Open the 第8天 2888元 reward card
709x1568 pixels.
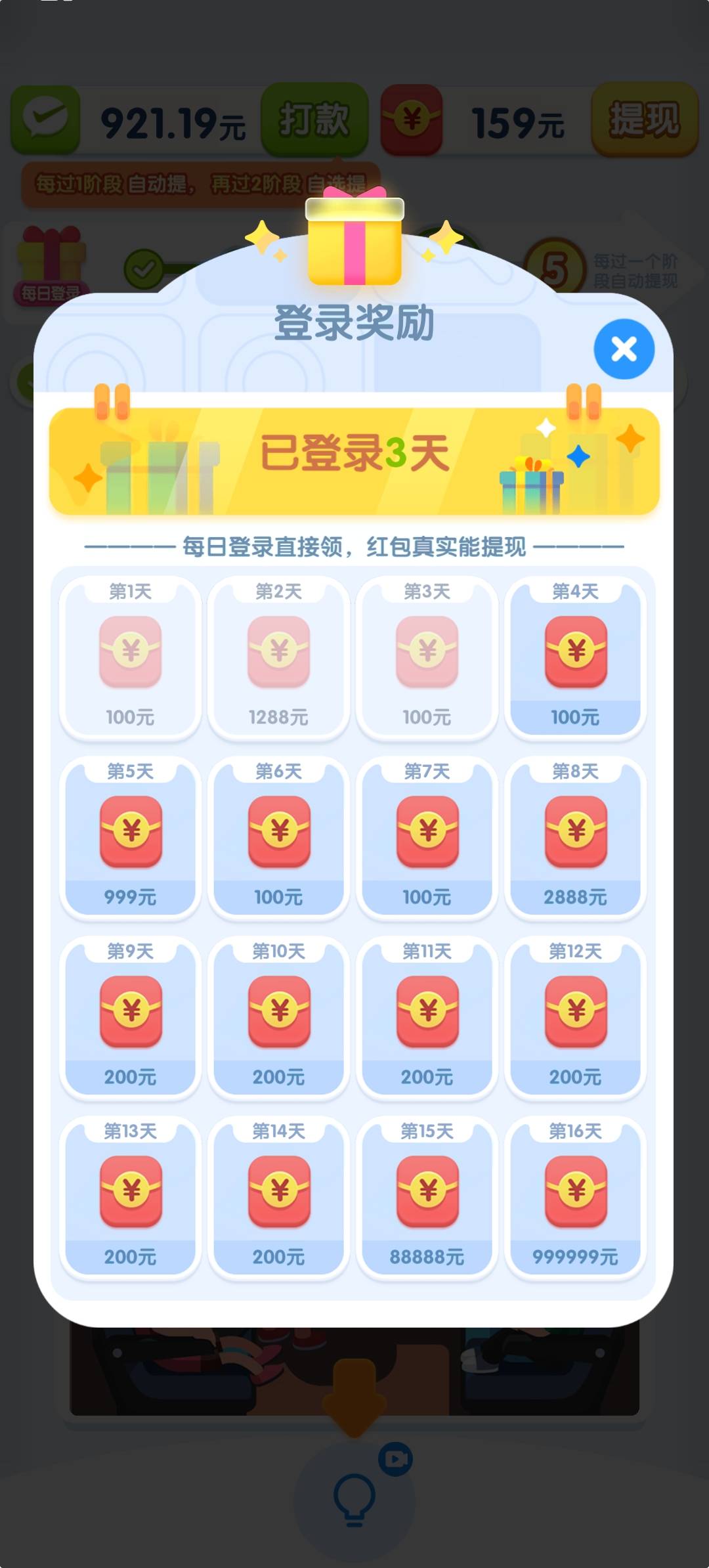coord(576,837)
